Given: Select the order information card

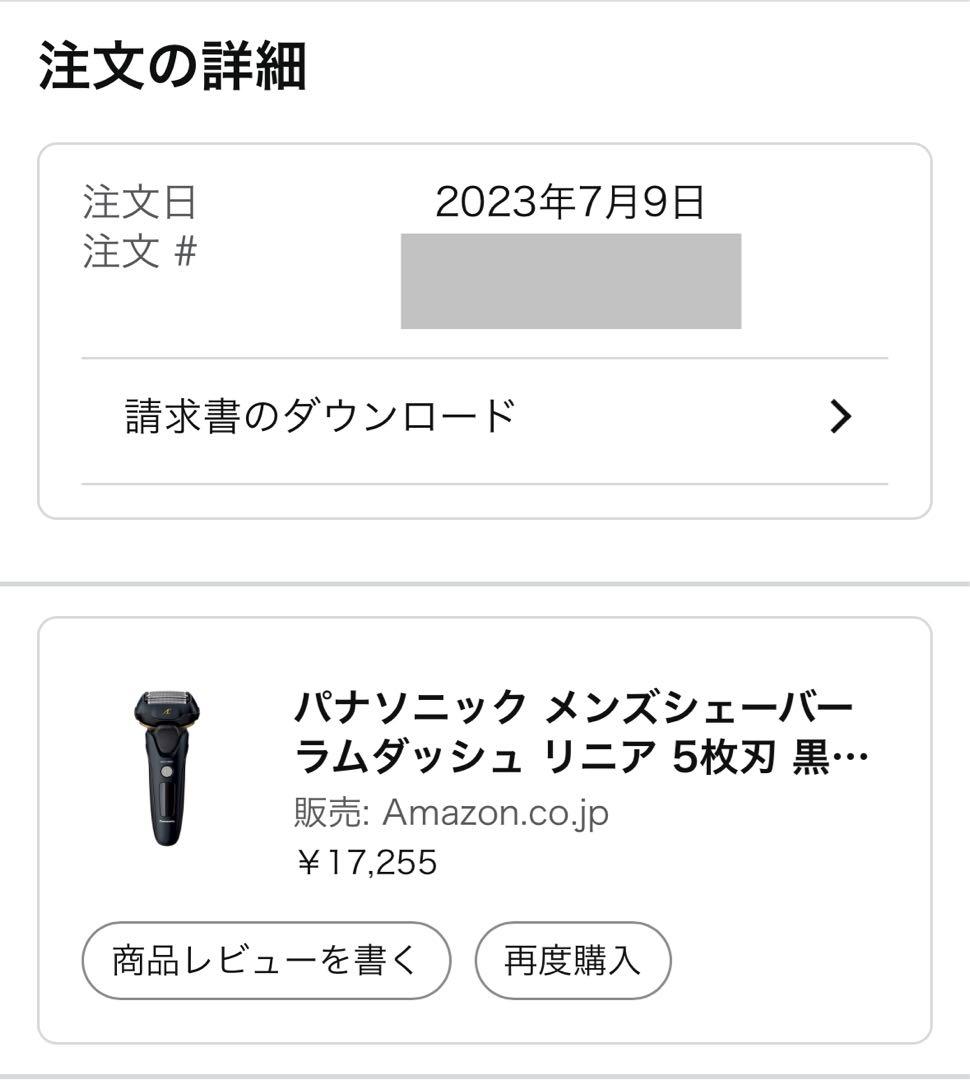Looking at the screenshot, I should pyautogui.click(x=485, y=330).
